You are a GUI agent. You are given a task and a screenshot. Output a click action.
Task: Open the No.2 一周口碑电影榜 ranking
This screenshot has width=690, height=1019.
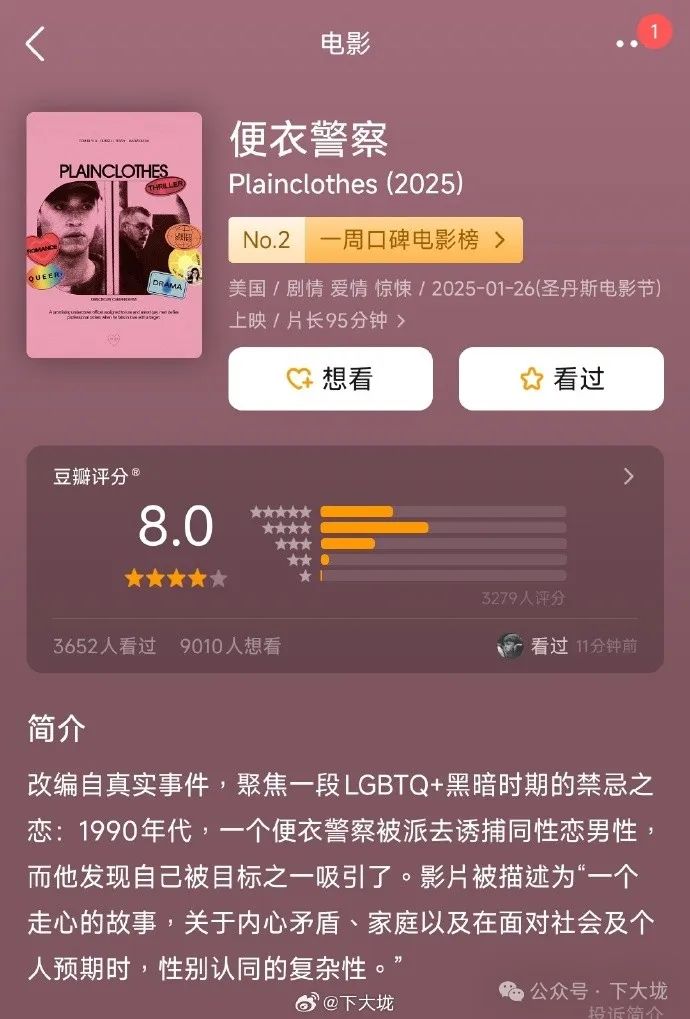[x=375, y=240]
